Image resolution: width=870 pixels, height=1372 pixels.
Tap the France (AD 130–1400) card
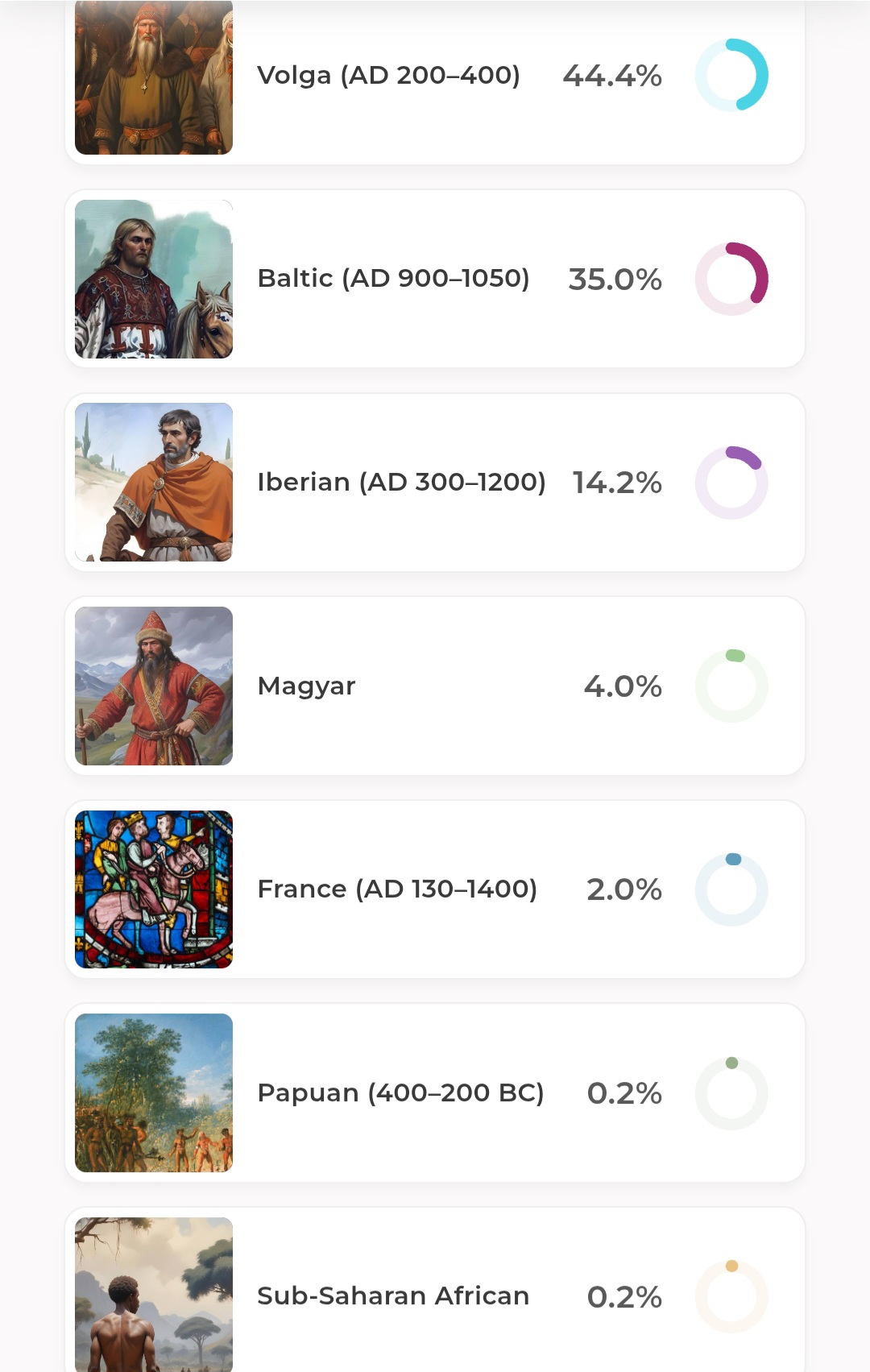click(x=435, y=889)
